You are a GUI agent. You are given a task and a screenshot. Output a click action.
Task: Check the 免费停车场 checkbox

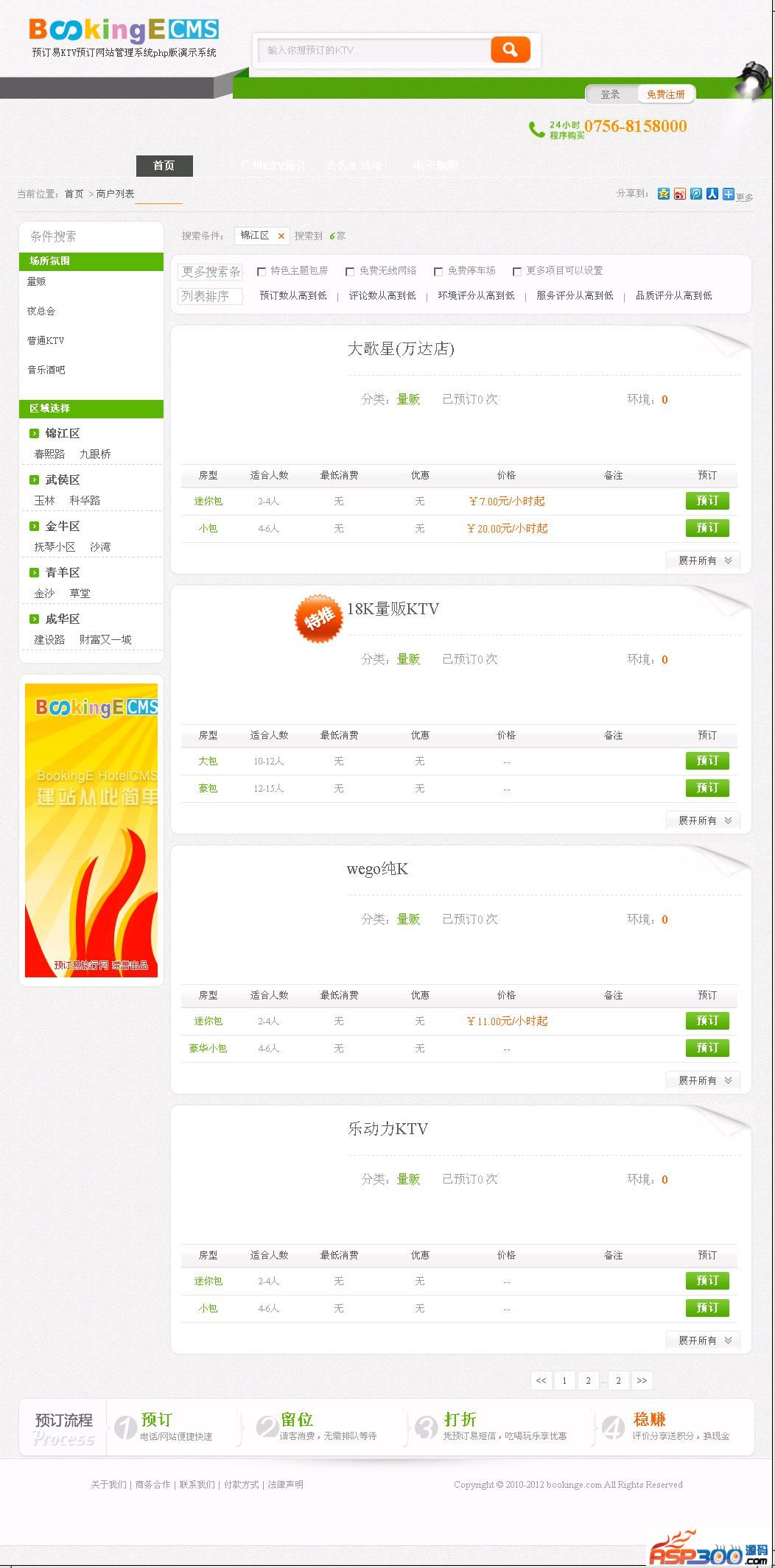[438, 271]
